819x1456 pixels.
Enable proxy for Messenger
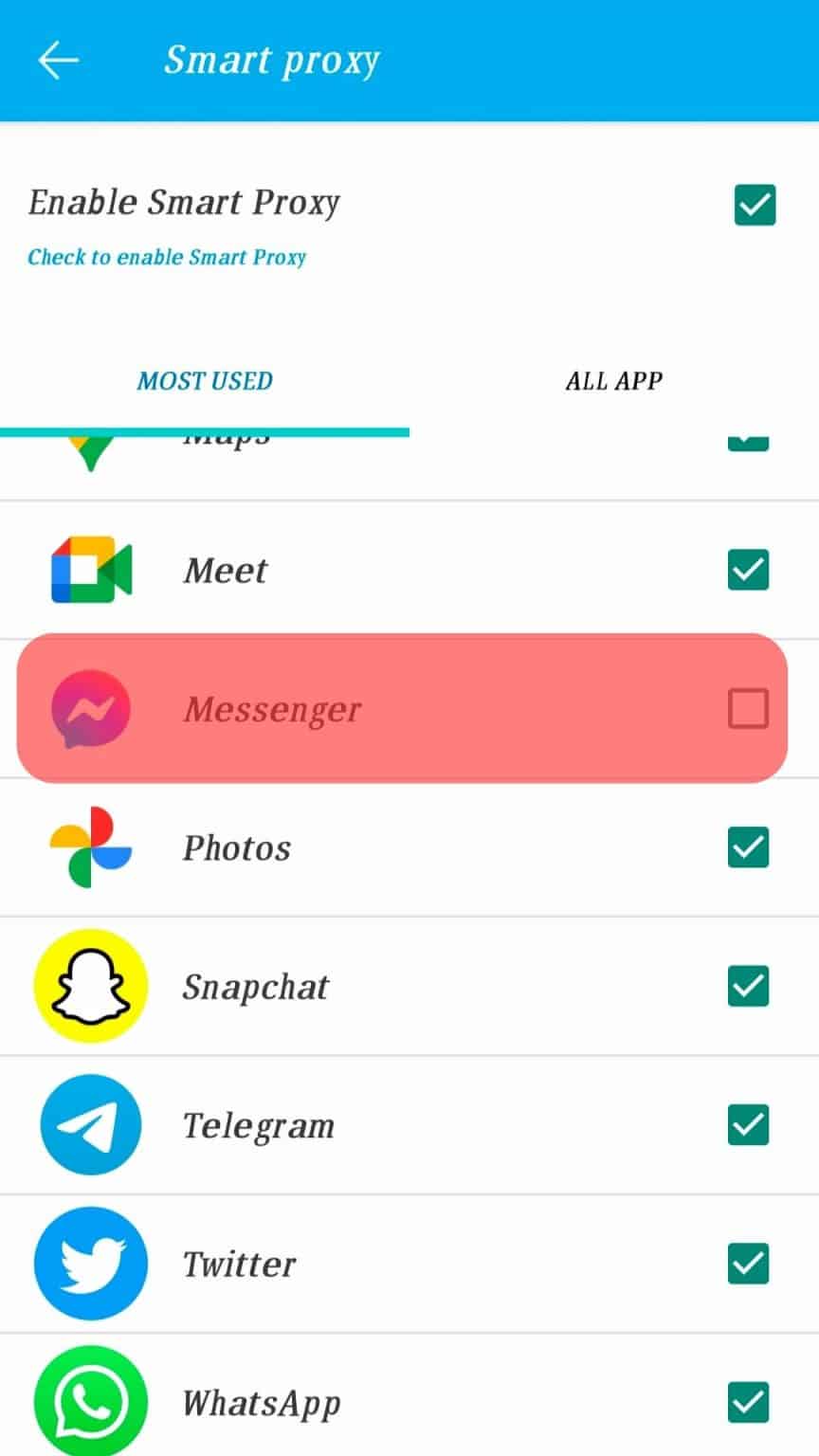coord(748,709)
